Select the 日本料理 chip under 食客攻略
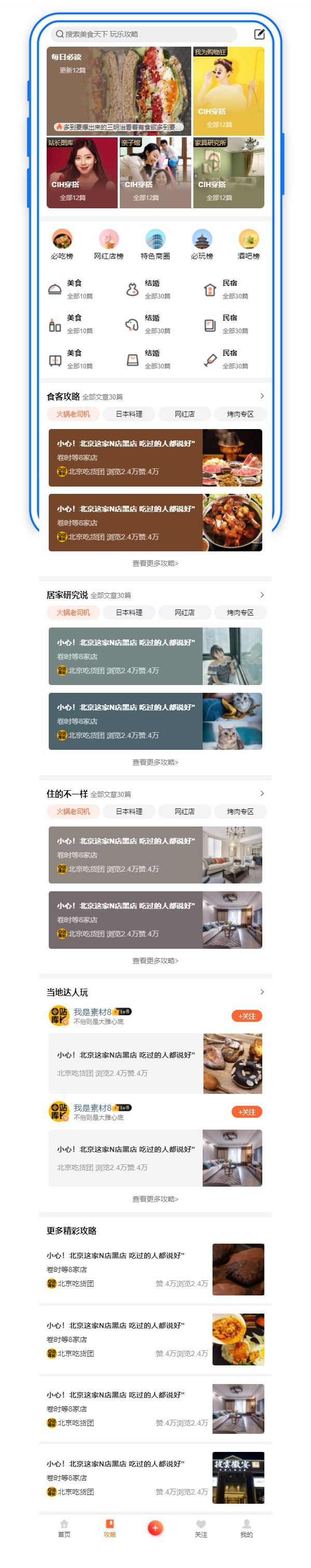Image resolution: width=311 pixels, height=1568 pixels. point(129,414)
